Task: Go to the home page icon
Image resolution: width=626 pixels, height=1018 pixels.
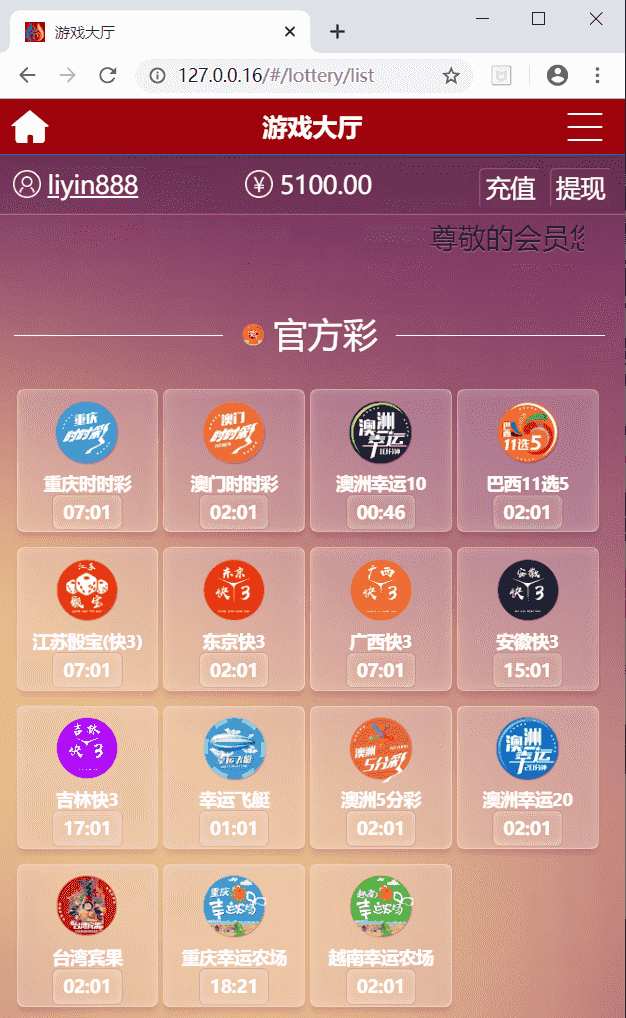Action: click(30, 127)
